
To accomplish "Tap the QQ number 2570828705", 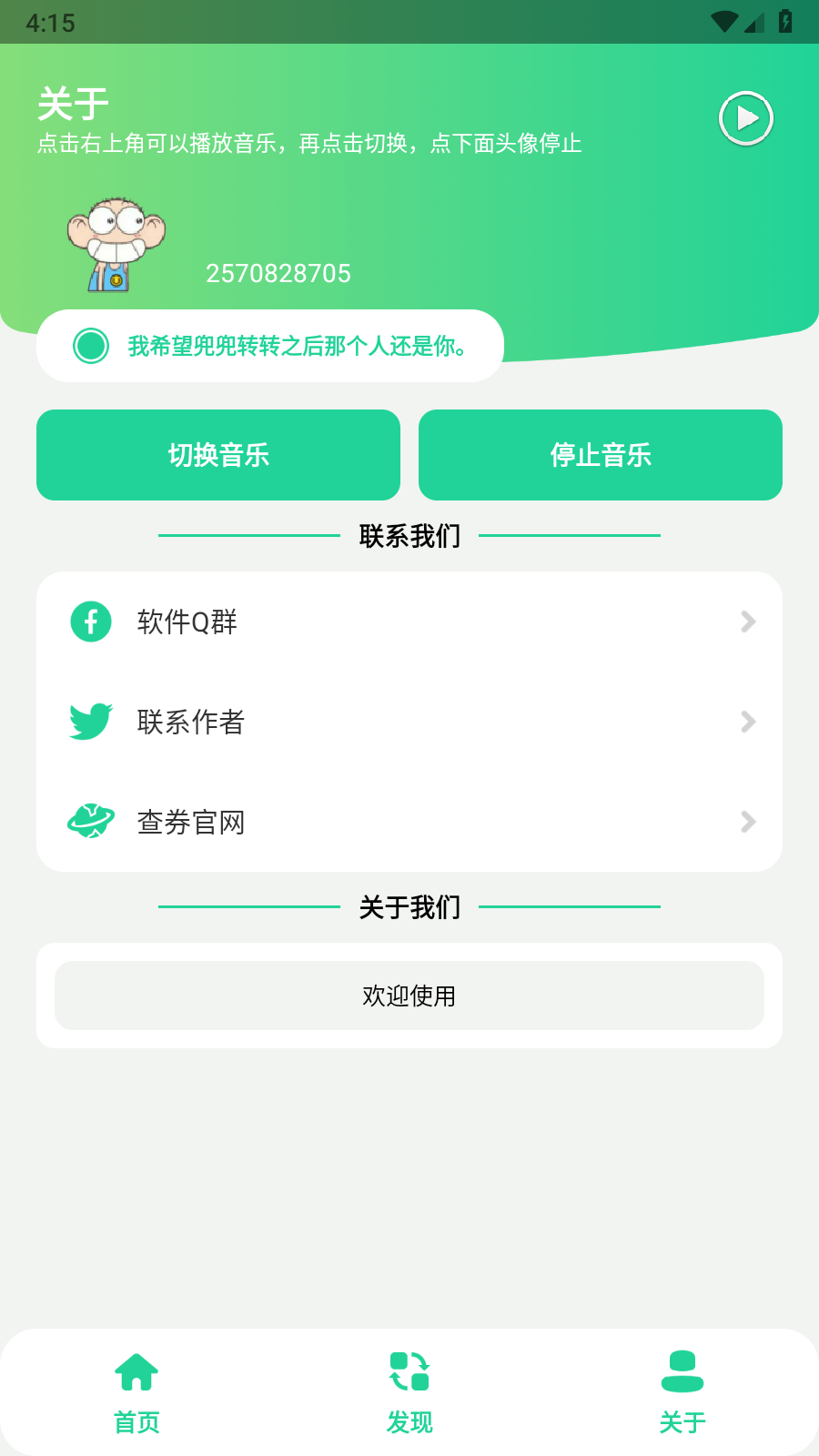I will coord(278,273).
